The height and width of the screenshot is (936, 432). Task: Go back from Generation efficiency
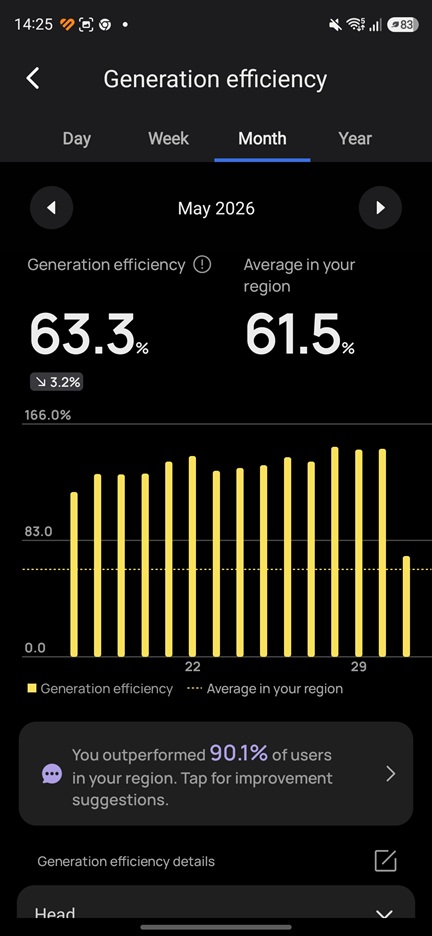point(33,79)
